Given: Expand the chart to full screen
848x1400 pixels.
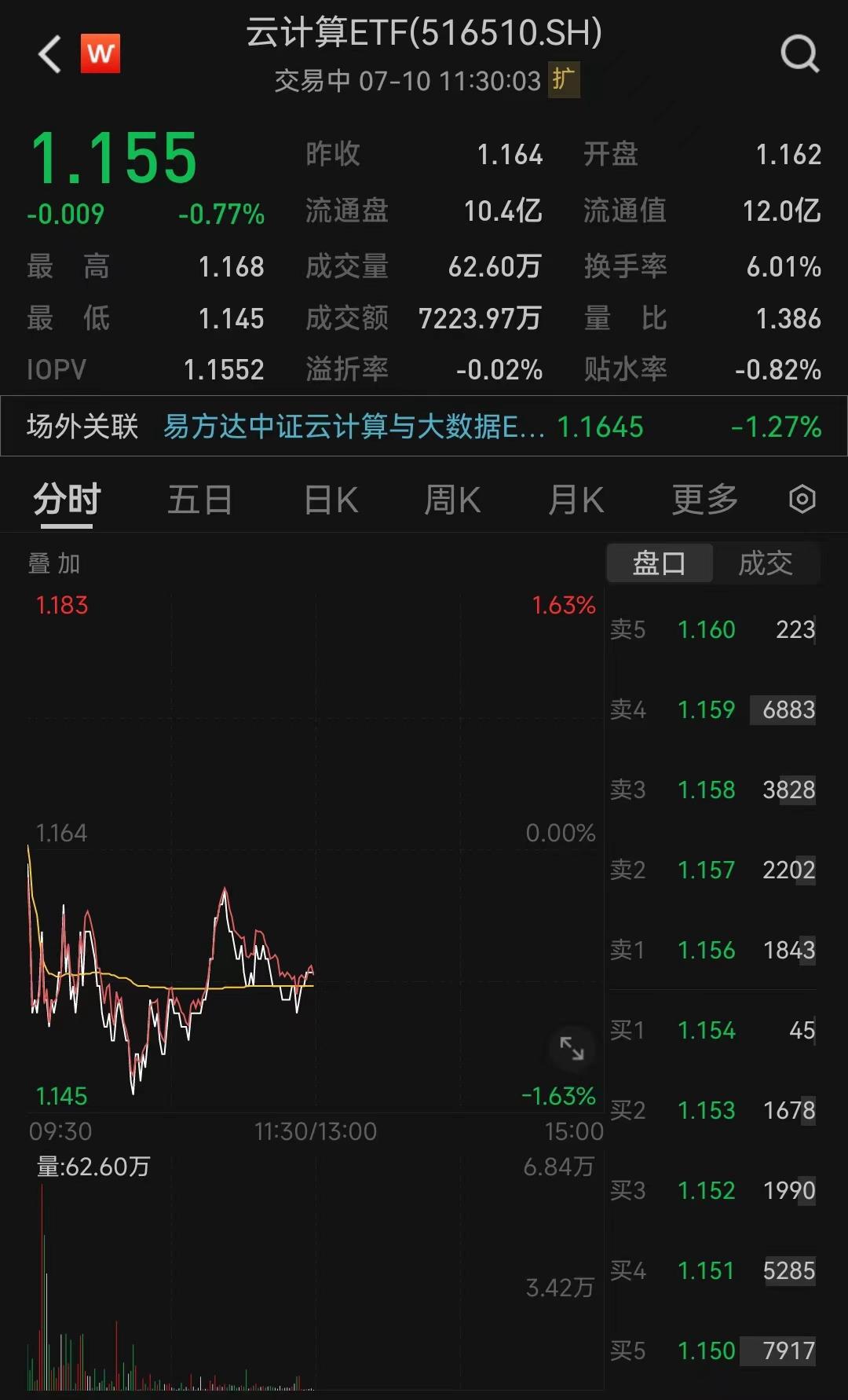Looking at the screenshot, I should click(572, 1048).
